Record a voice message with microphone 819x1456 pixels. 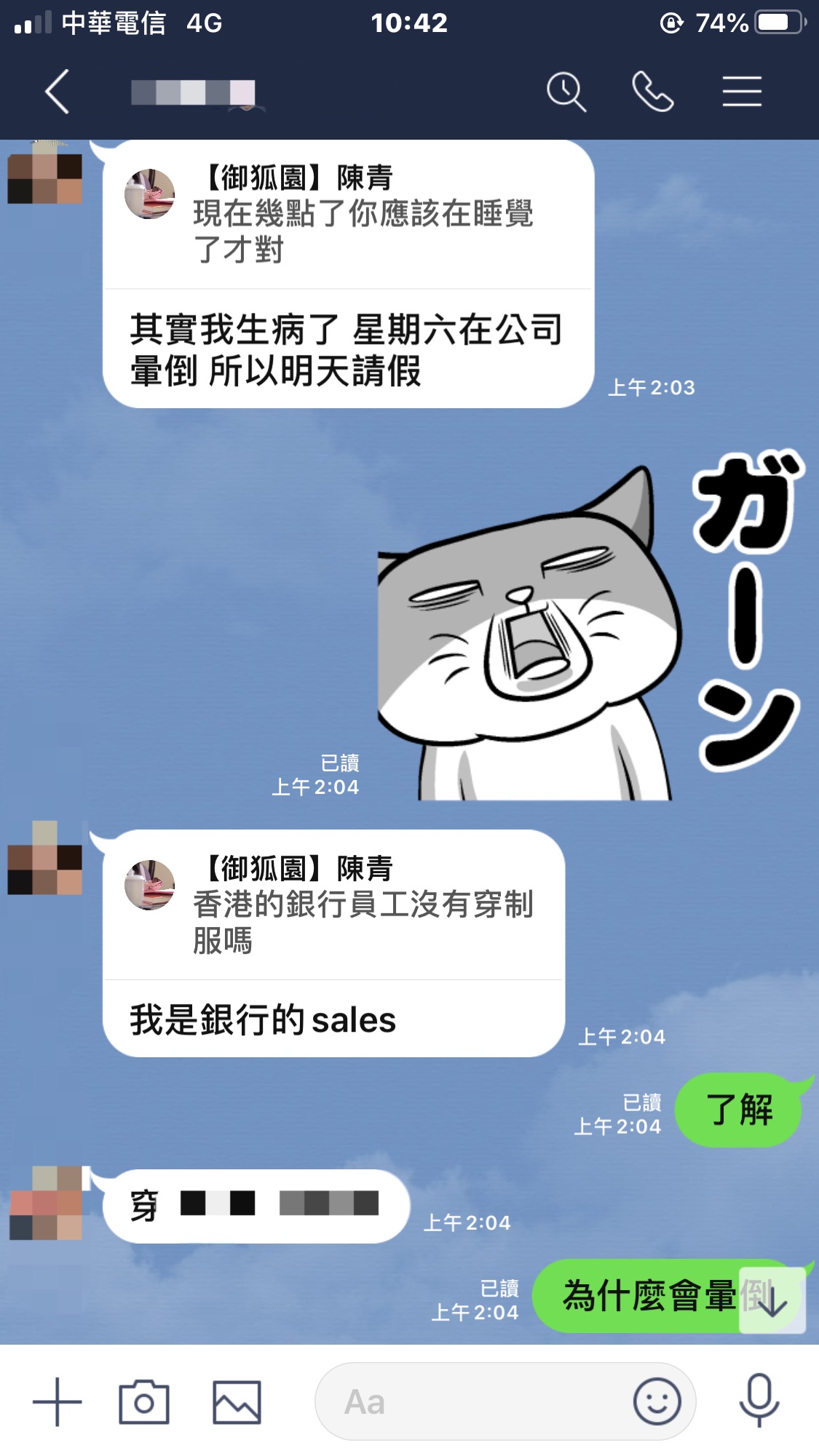(759, 1400)
